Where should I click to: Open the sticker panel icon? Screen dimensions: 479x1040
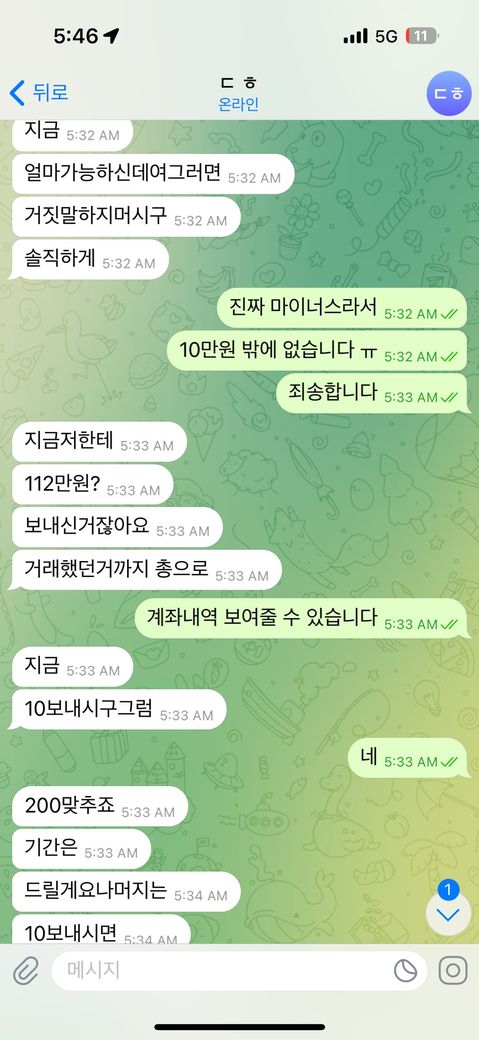[405, 971]
